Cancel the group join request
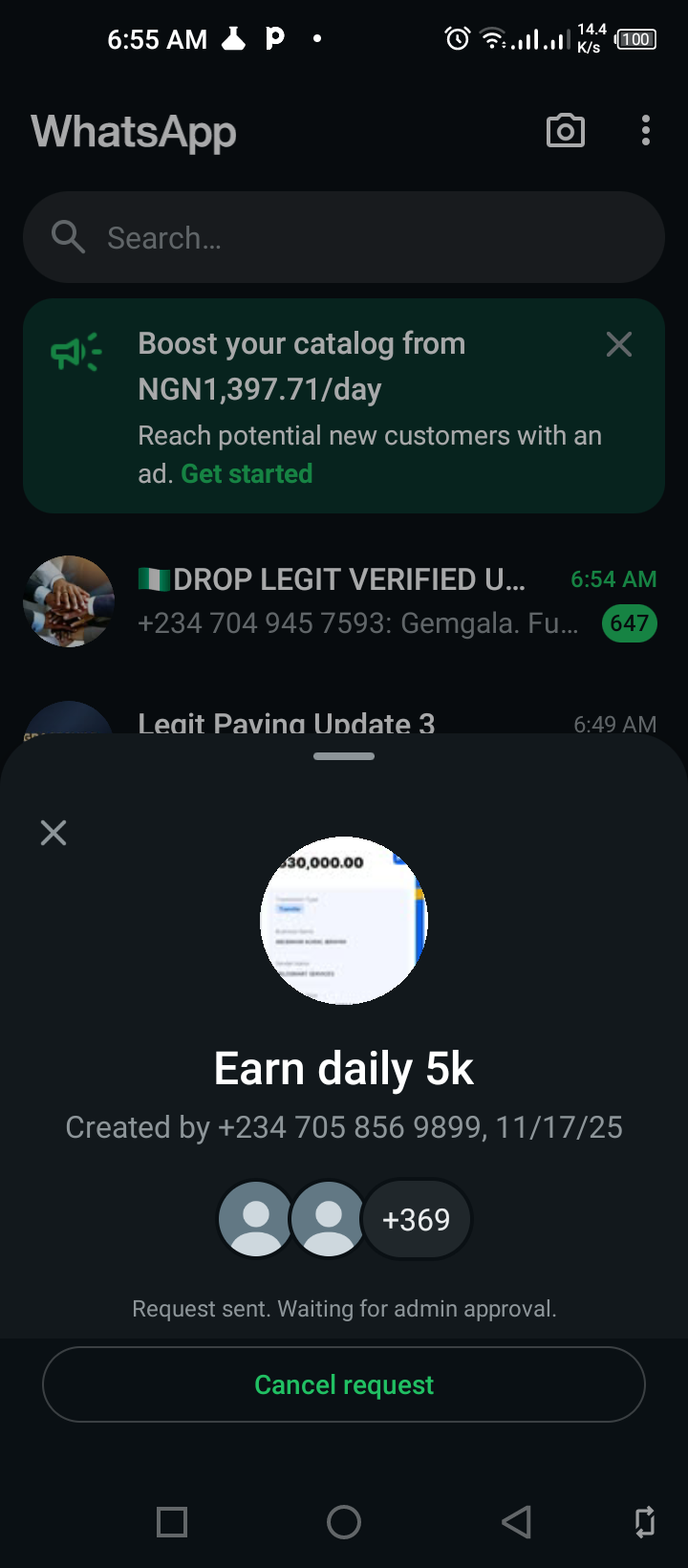 [x=344, y=1384]
